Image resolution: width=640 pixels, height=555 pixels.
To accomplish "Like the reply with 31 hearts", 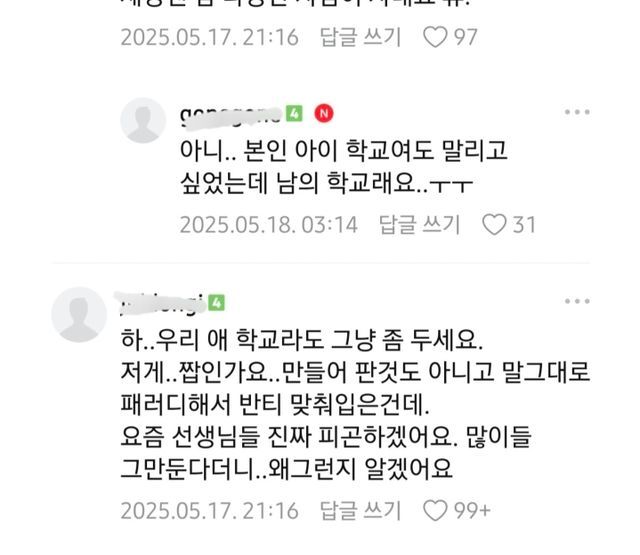I will (x=494, y=224).
